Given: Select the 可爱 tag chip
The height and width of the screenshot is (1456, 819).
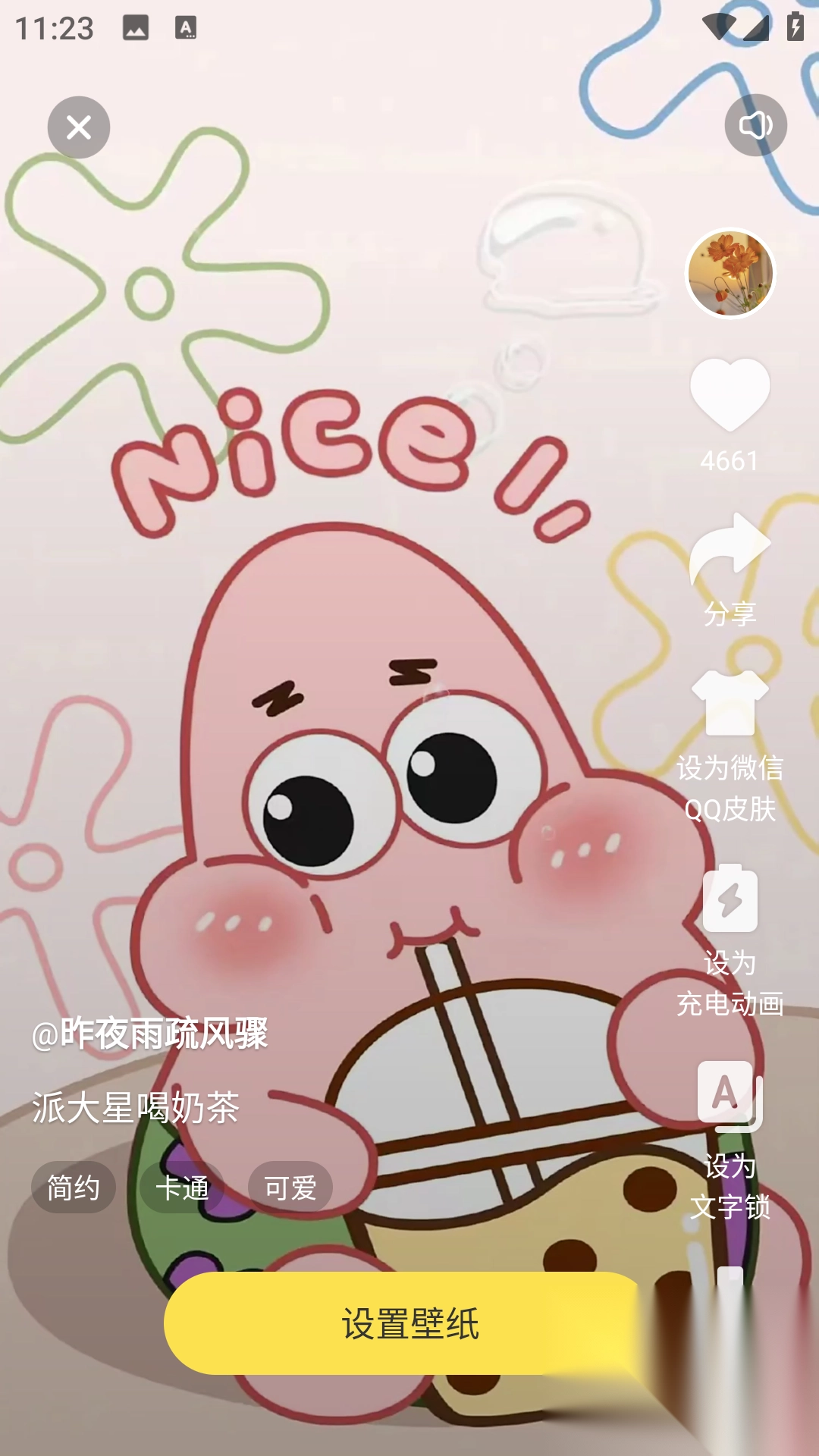Looking at the screenshot, I should (291, 1188).
